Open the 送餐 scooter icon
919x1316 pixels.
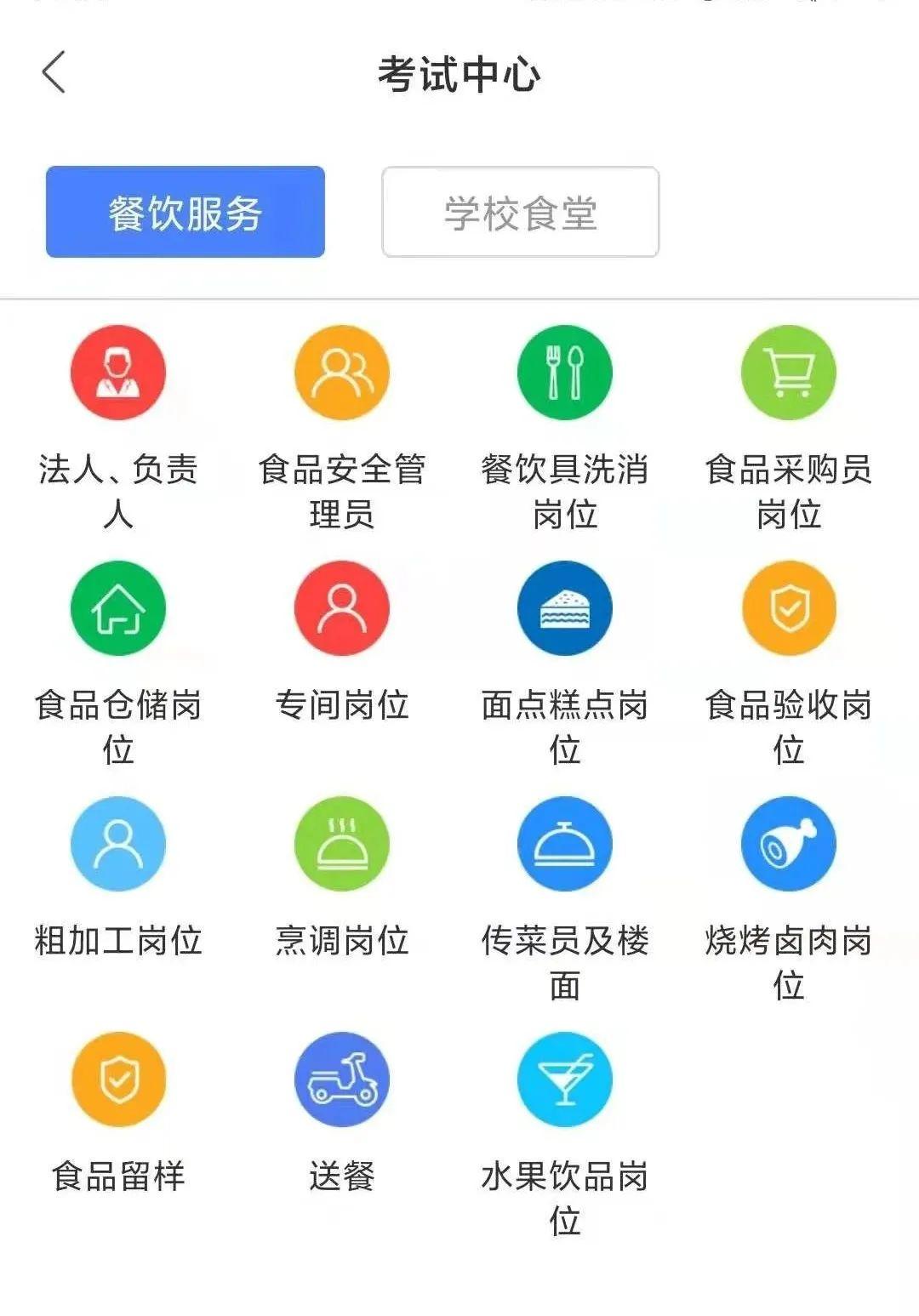point(341,1080)
